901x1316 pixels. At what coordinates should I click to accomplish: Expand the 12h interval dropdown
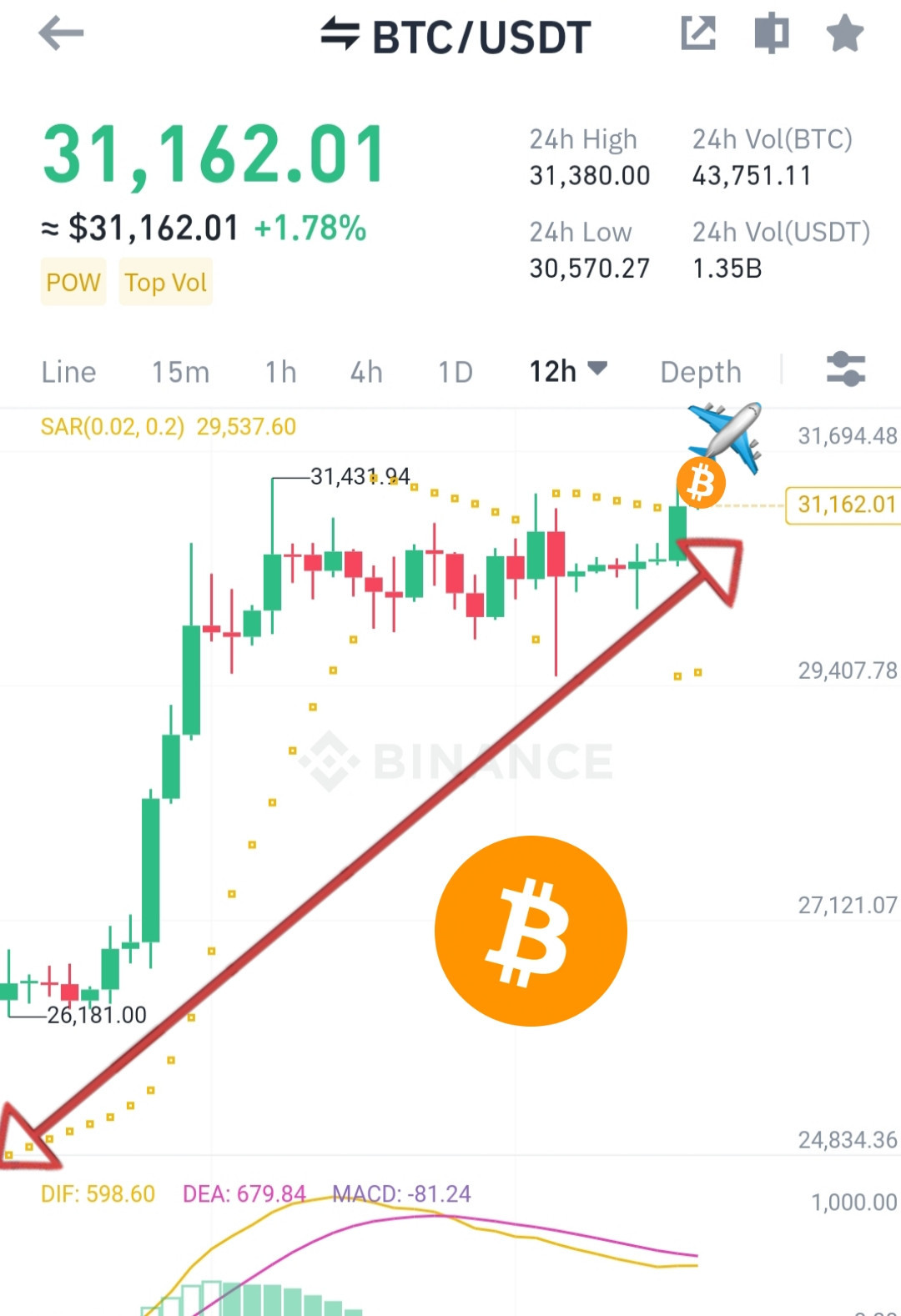tap(568, 371)
